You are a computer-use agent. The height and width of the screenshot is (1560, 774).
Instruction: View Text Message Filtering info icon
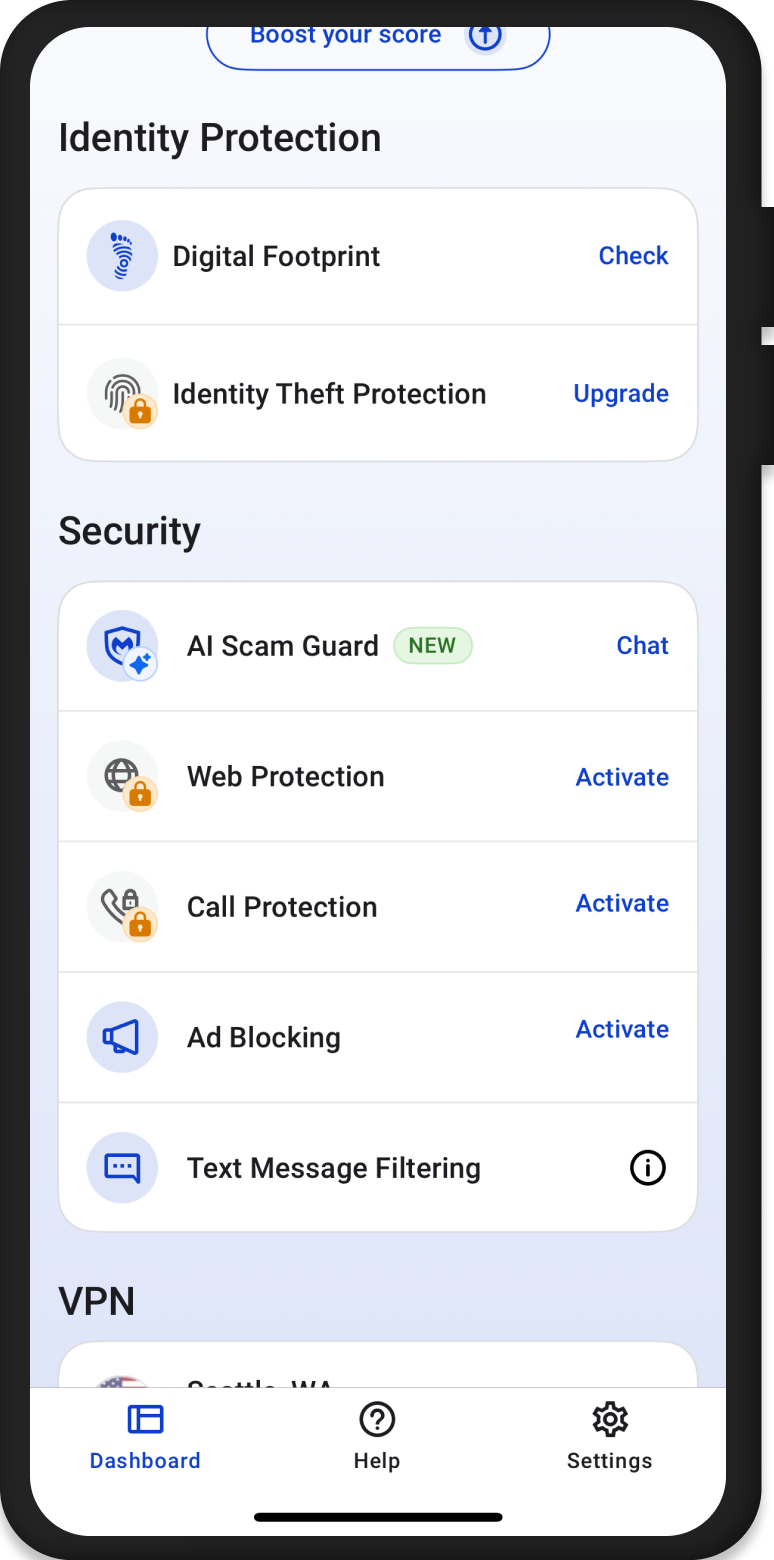[647, 1167]
